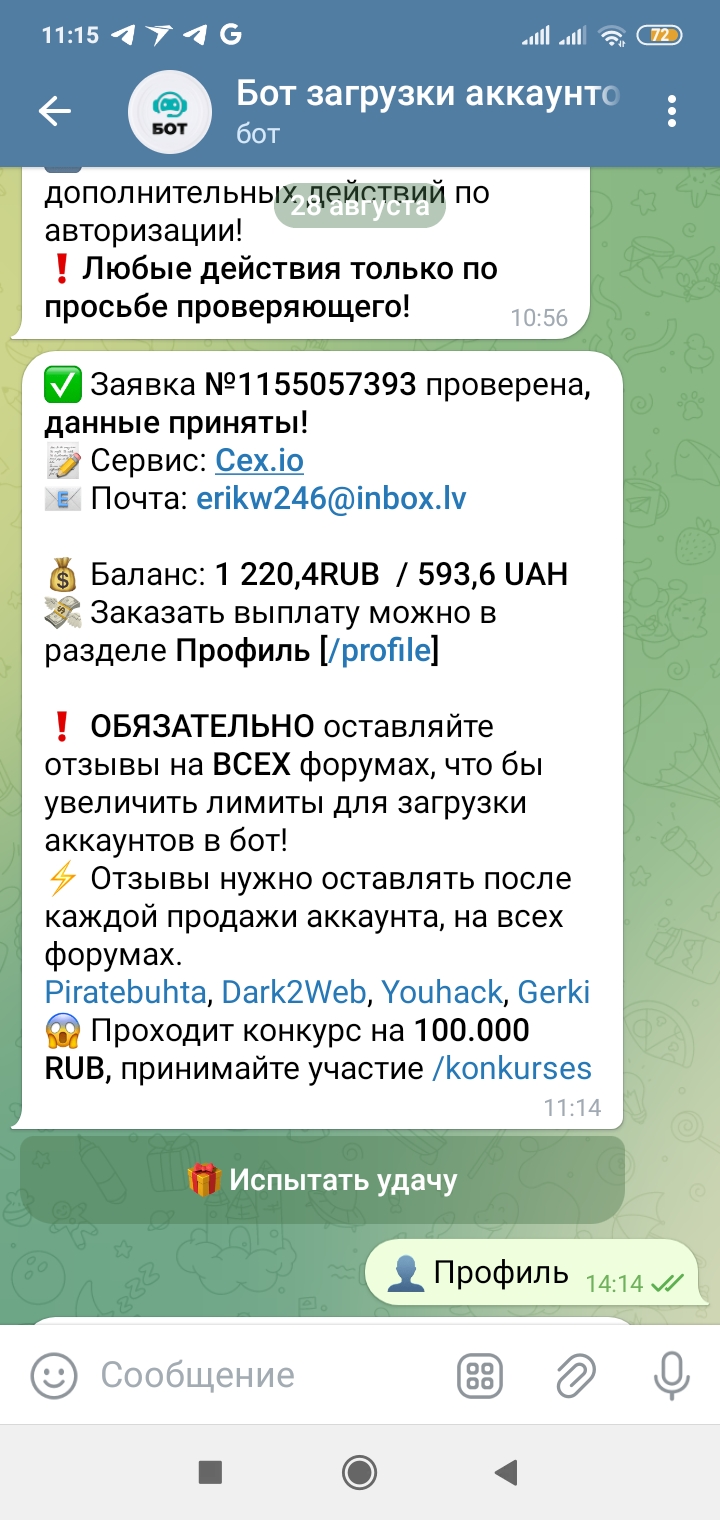Open the Cex.io link
The image size is (720, 1520).
[x=259, y=461]
